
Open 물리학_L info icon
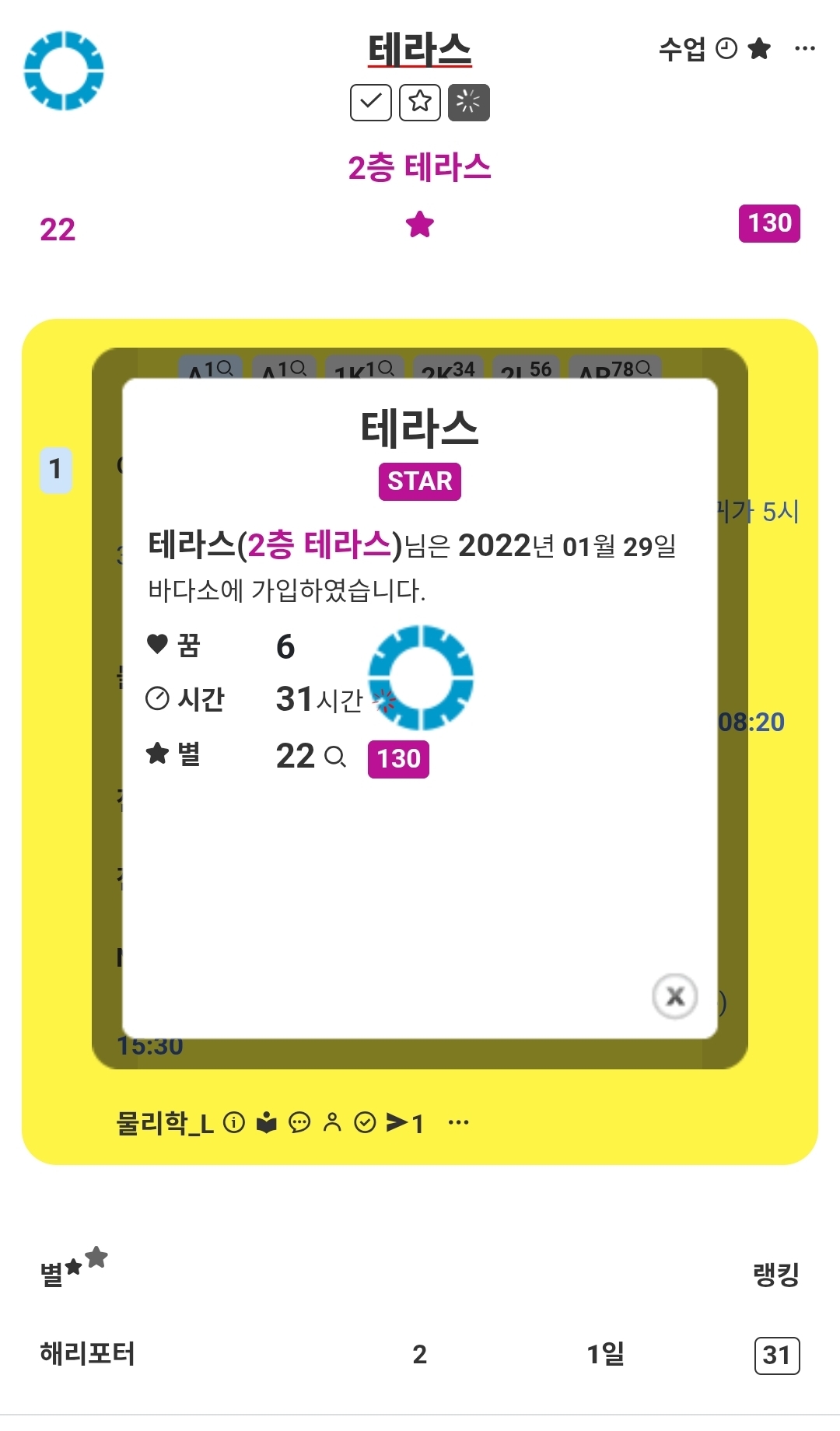pyautogui.click(x=233, y=1122)
